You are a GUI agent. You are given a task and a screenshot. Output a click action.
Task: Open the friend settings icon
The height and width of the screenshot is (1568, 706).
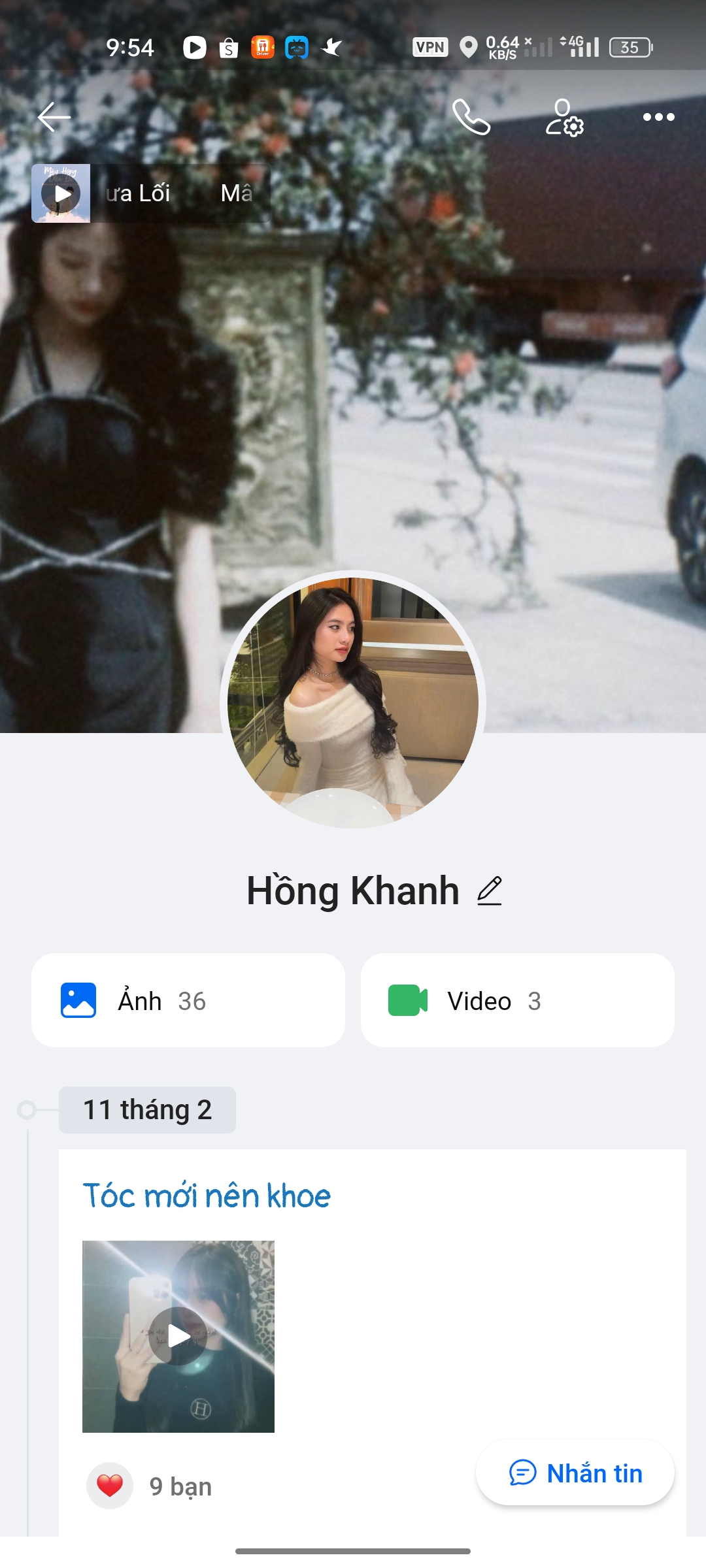[x=564, y=118]
